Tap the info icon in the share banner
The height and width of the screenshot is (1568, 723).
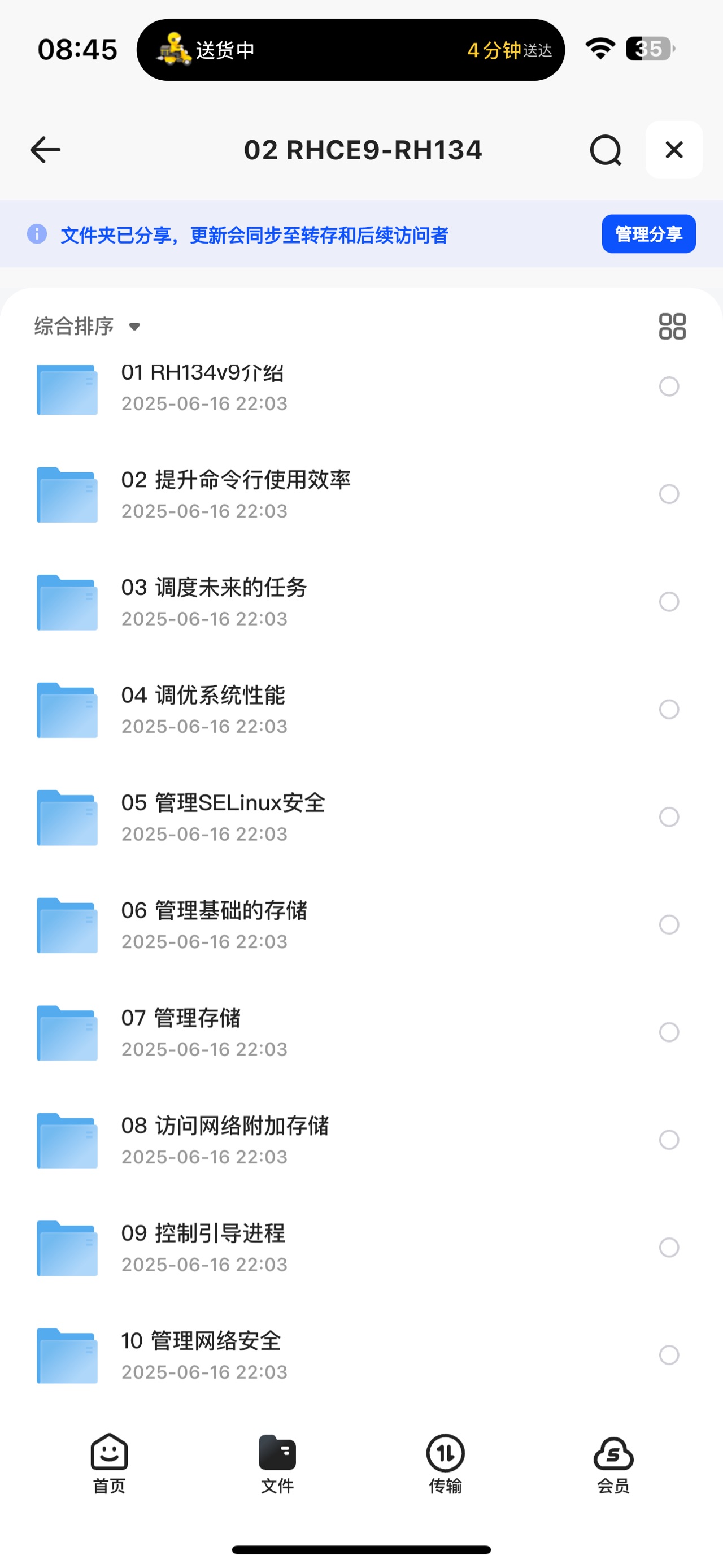[37, 234]
